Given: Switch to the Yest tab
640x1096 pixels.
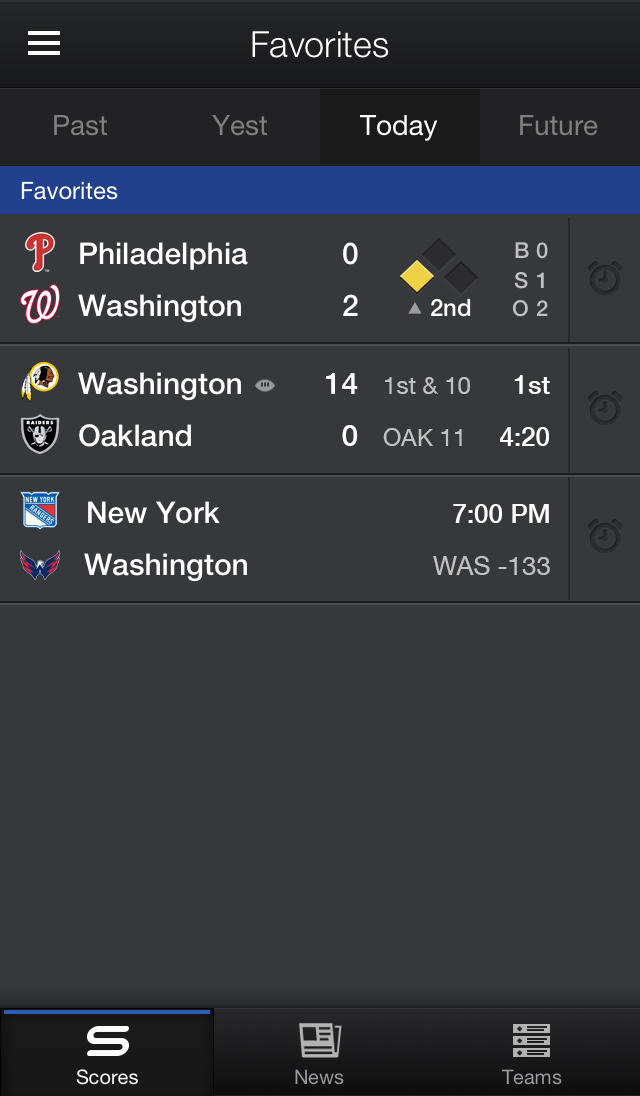Looking at the screenshot, I should pyautogui.click(x=240, y=126).
